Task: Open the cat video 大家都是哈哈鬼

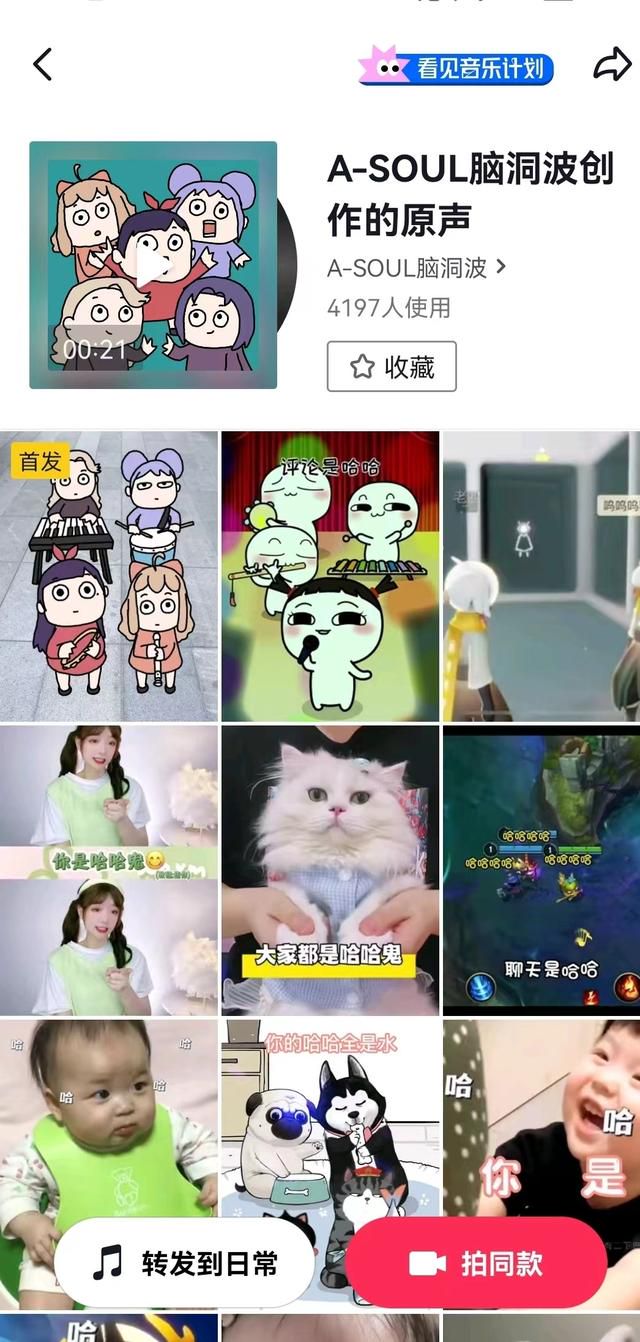Action: [330, 870]
